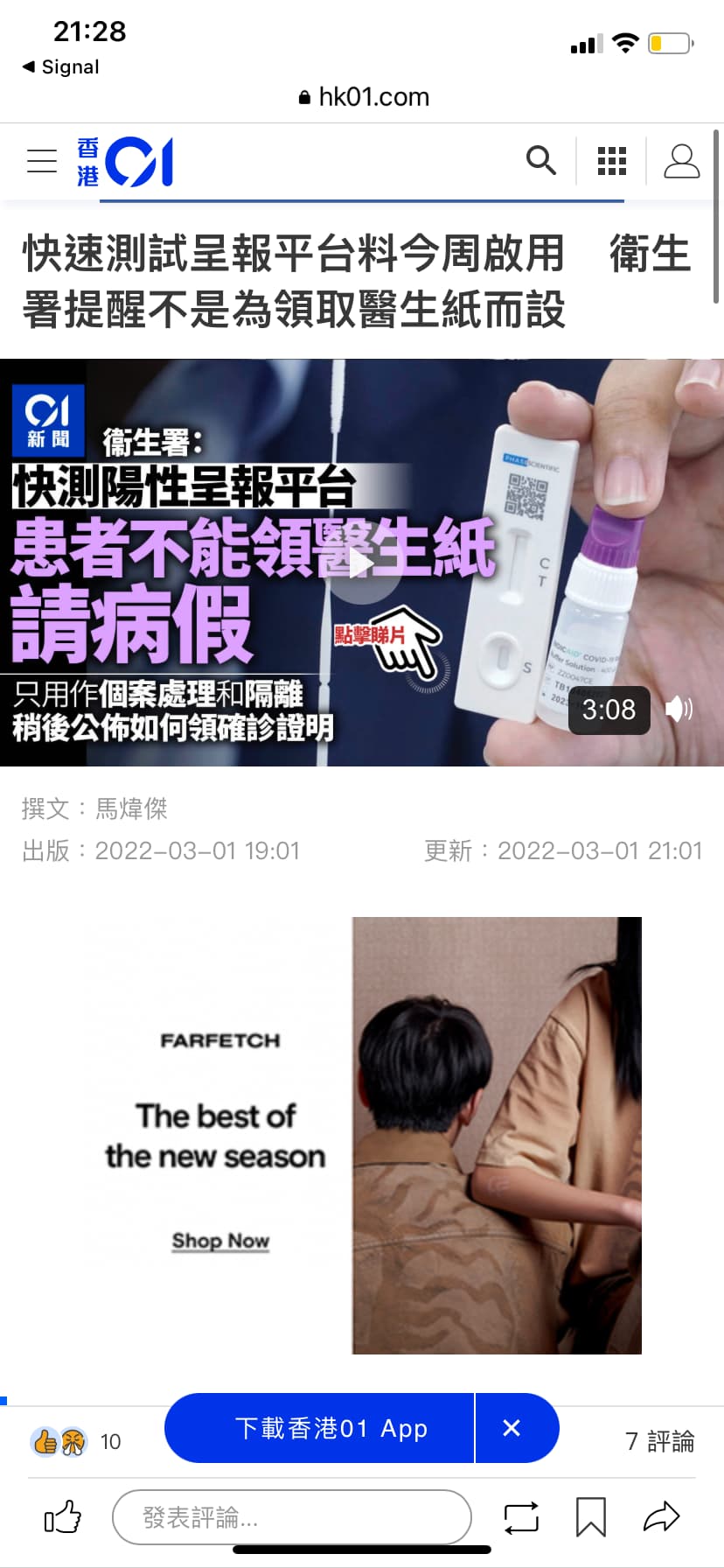Like this article with thumbs up
The image size is (724, 1568).
[x=63, y=1517]
